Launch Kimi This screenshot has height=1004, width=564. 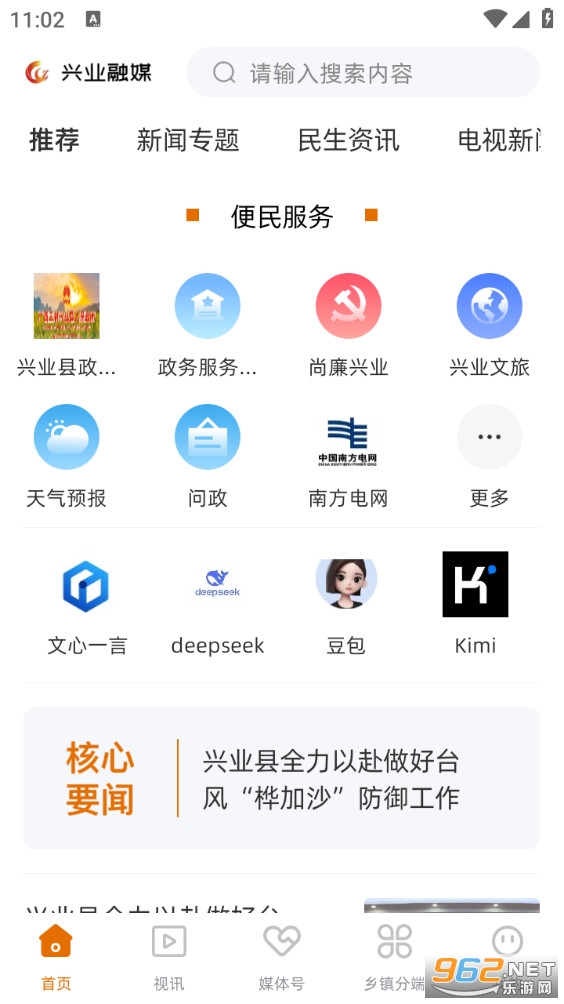click(x=475, y=604)
